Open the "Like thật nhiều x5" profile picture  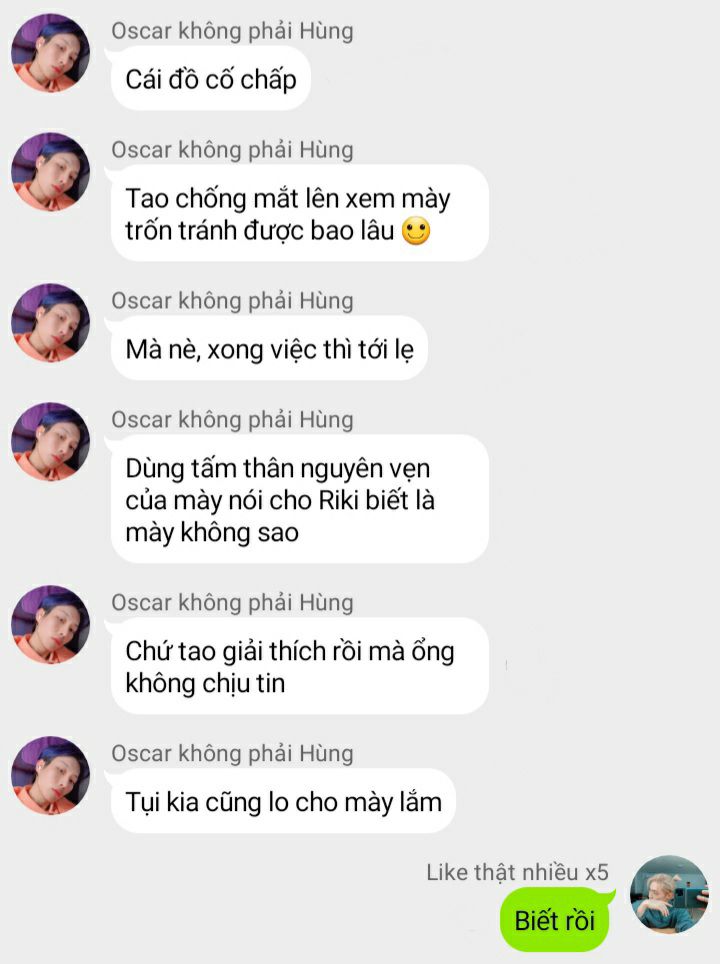point(669,894)
